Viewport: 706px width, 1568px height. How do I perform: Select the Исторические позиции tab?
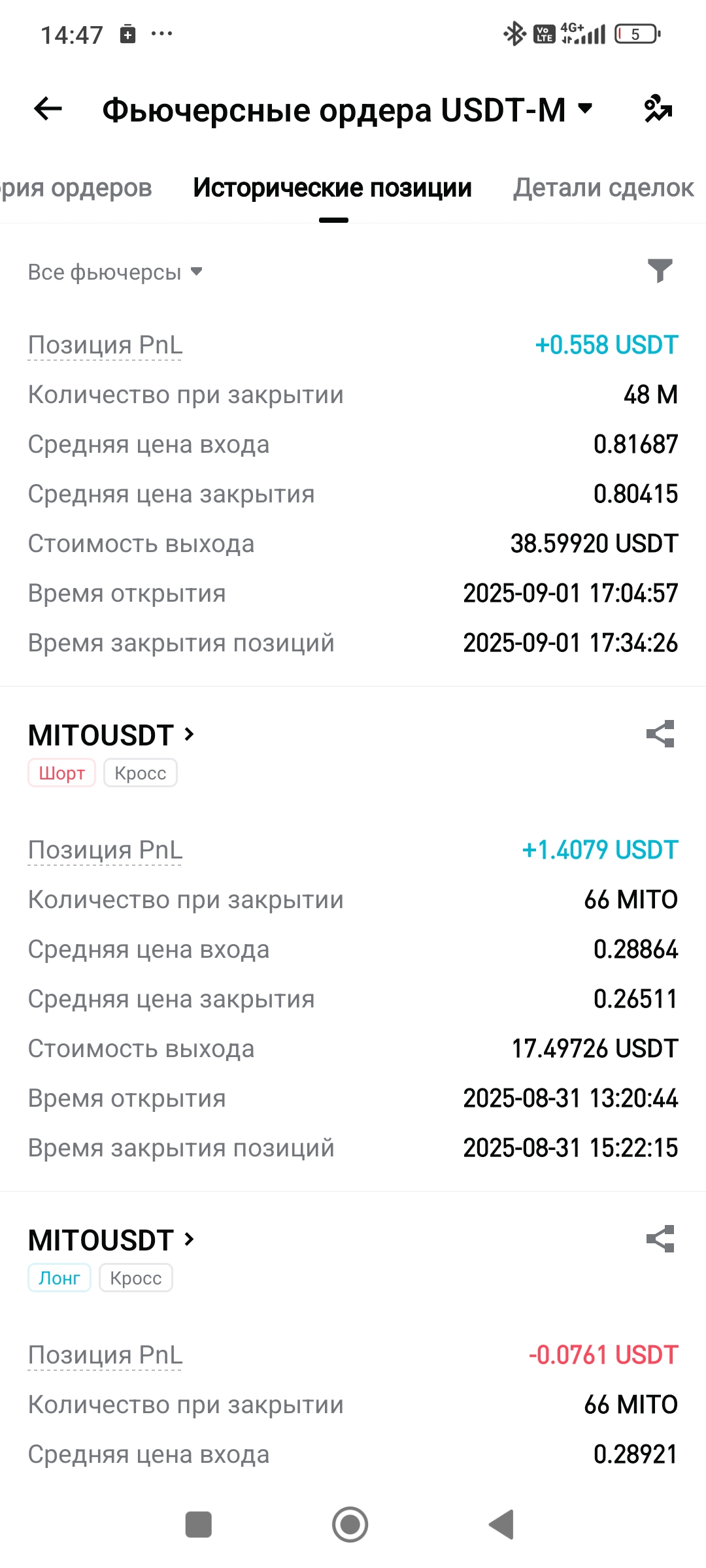coord(332,188)
